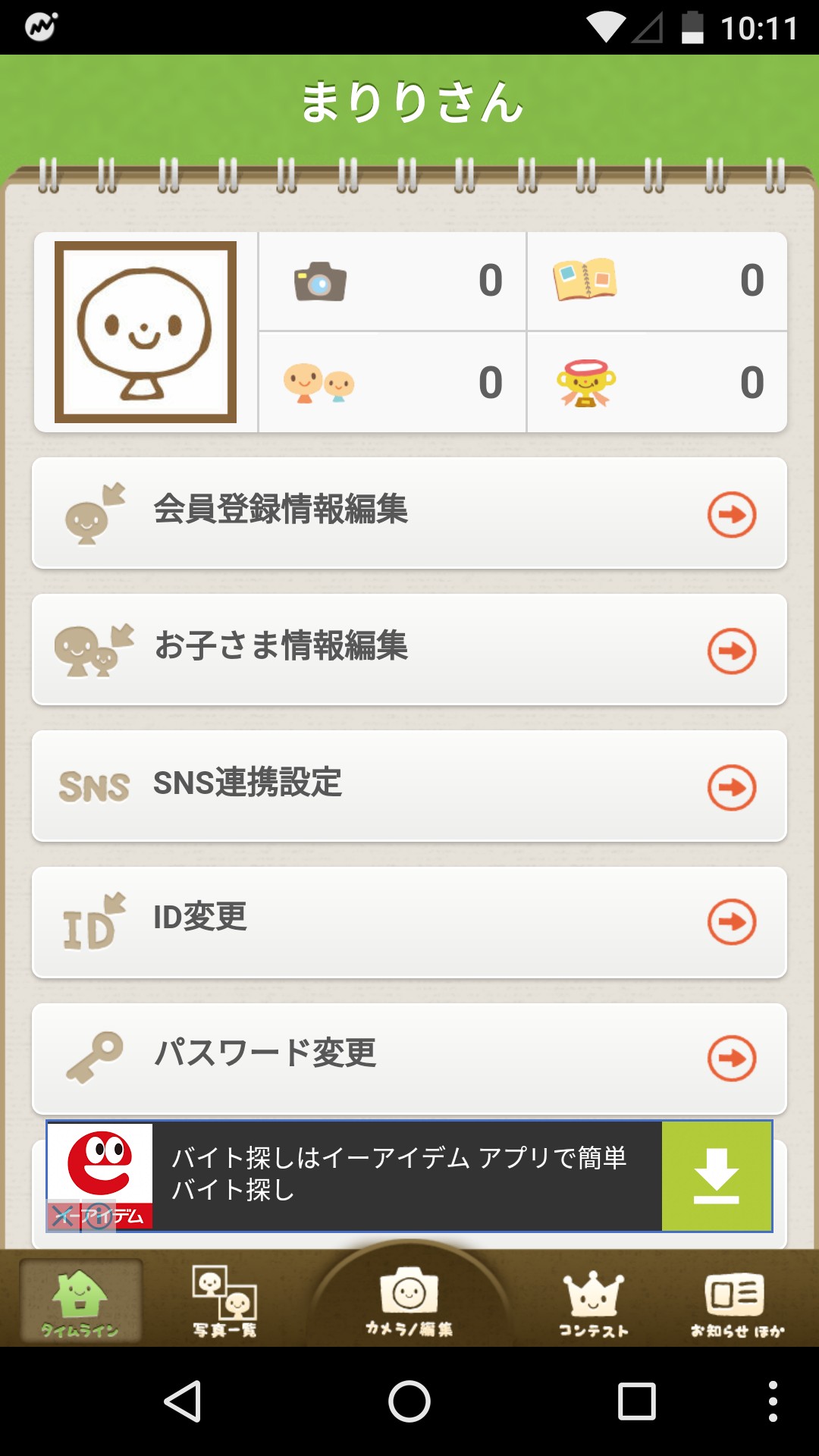Close the ad banner with X
This screenshot has height=1456, width=819.
(x=63, y=1216)
